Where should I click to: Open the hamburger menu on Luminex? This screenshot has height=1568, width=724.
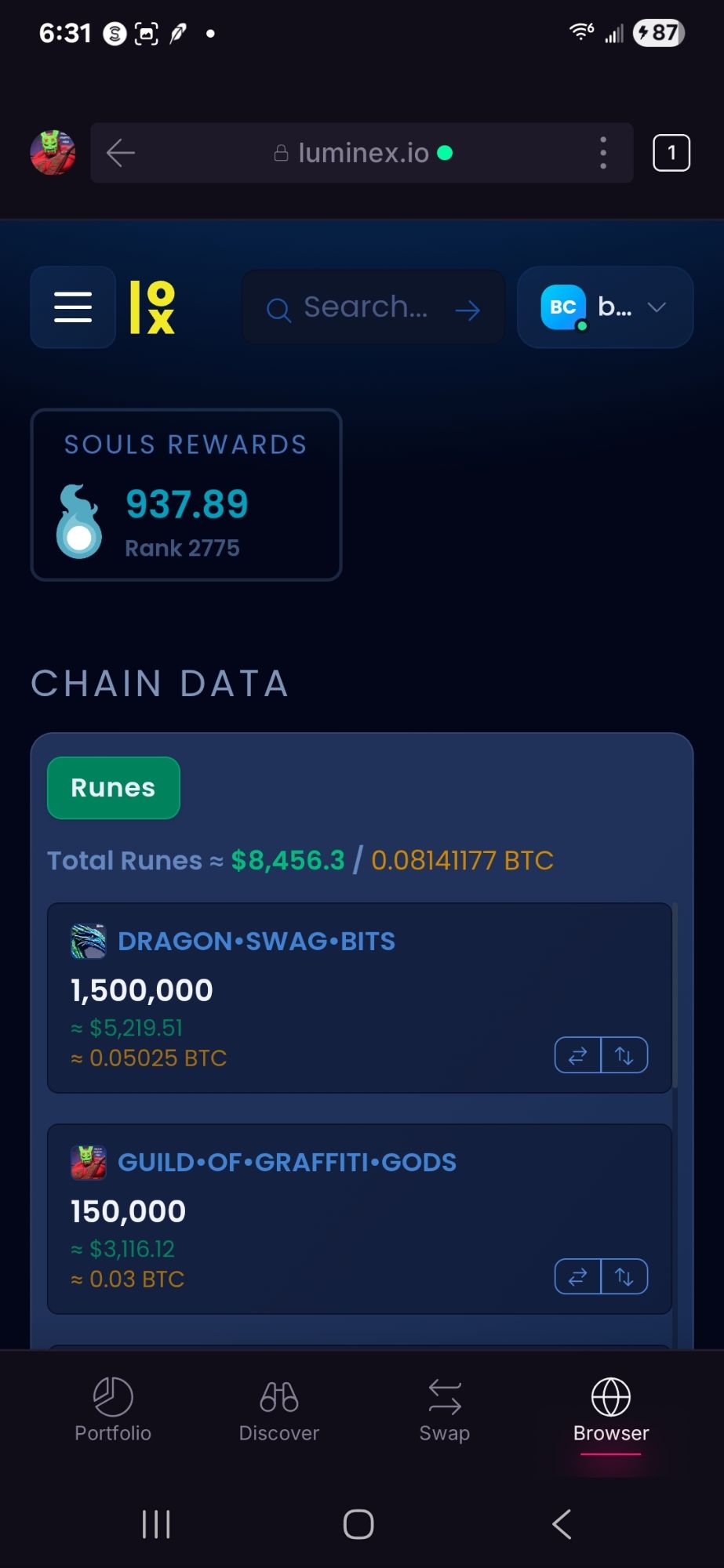73,307
